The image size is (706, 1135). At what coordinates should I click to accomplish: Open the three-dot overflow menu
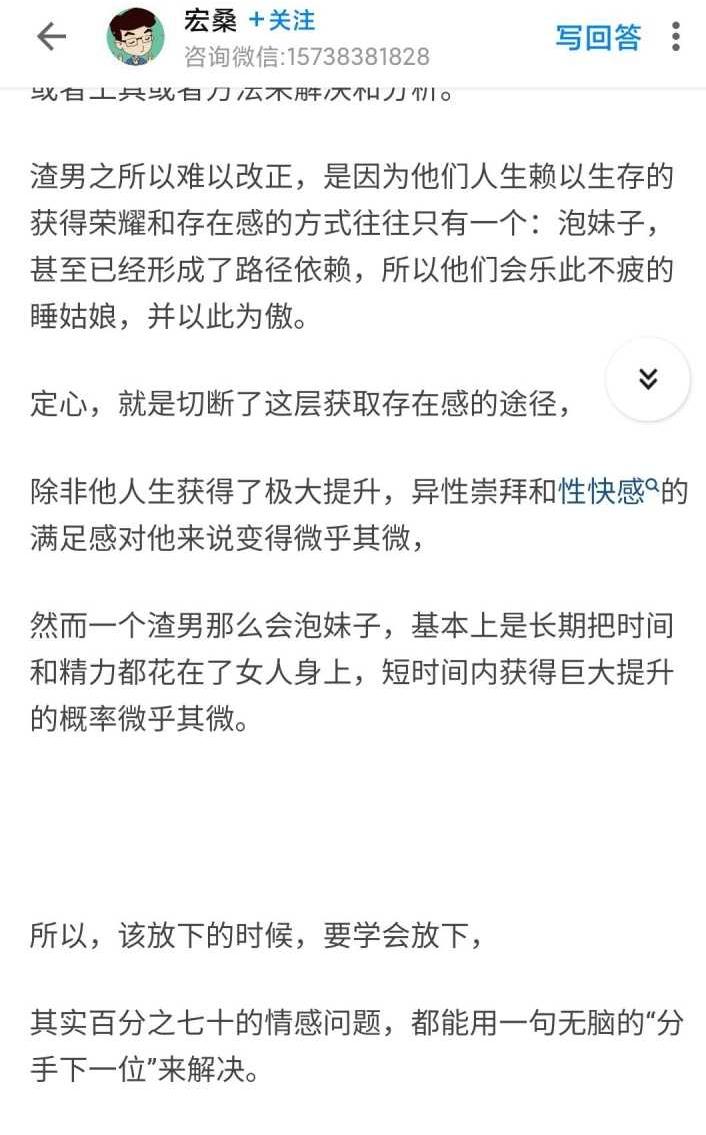[676, 37]
